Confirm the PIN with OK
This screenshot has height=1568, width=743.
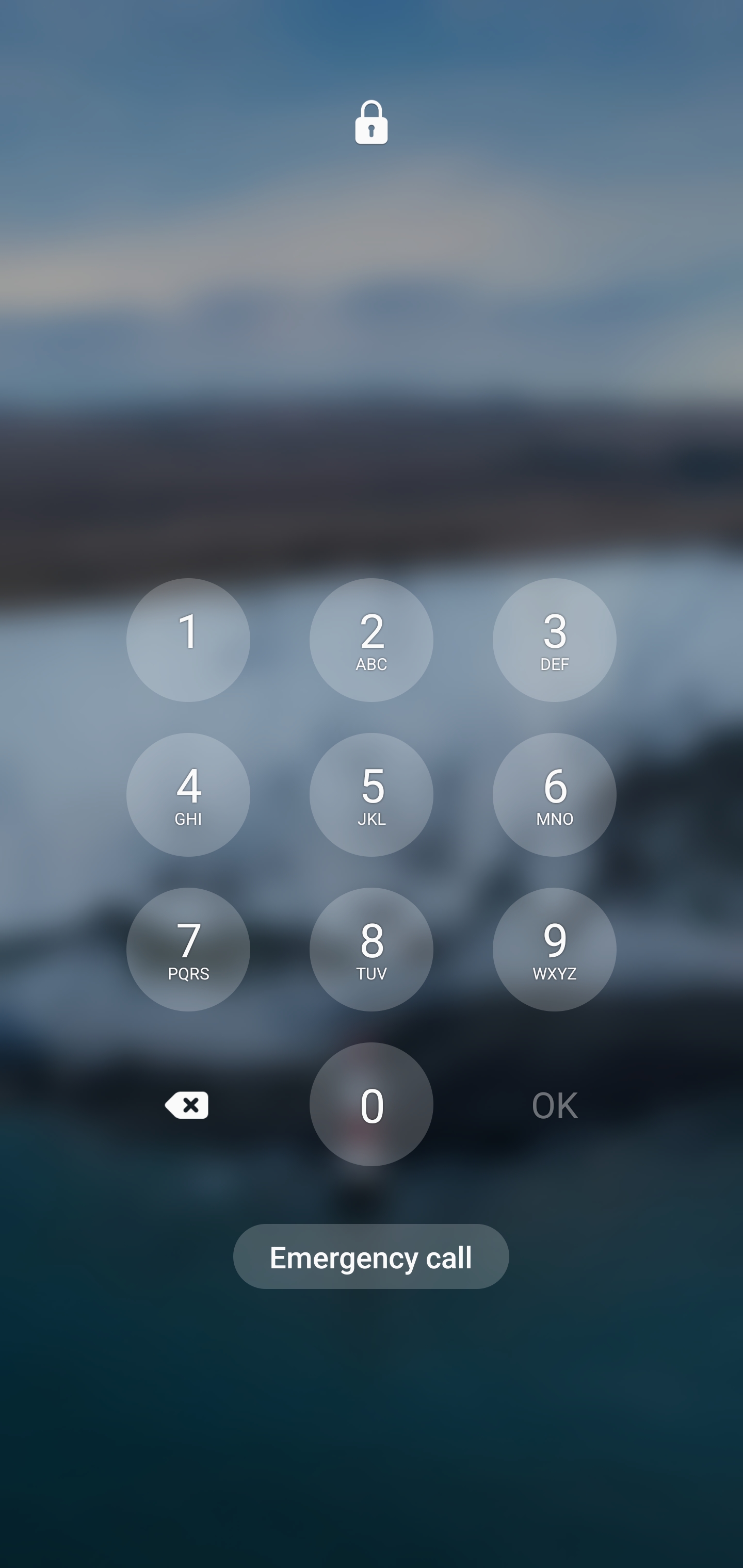(554, 1104)
